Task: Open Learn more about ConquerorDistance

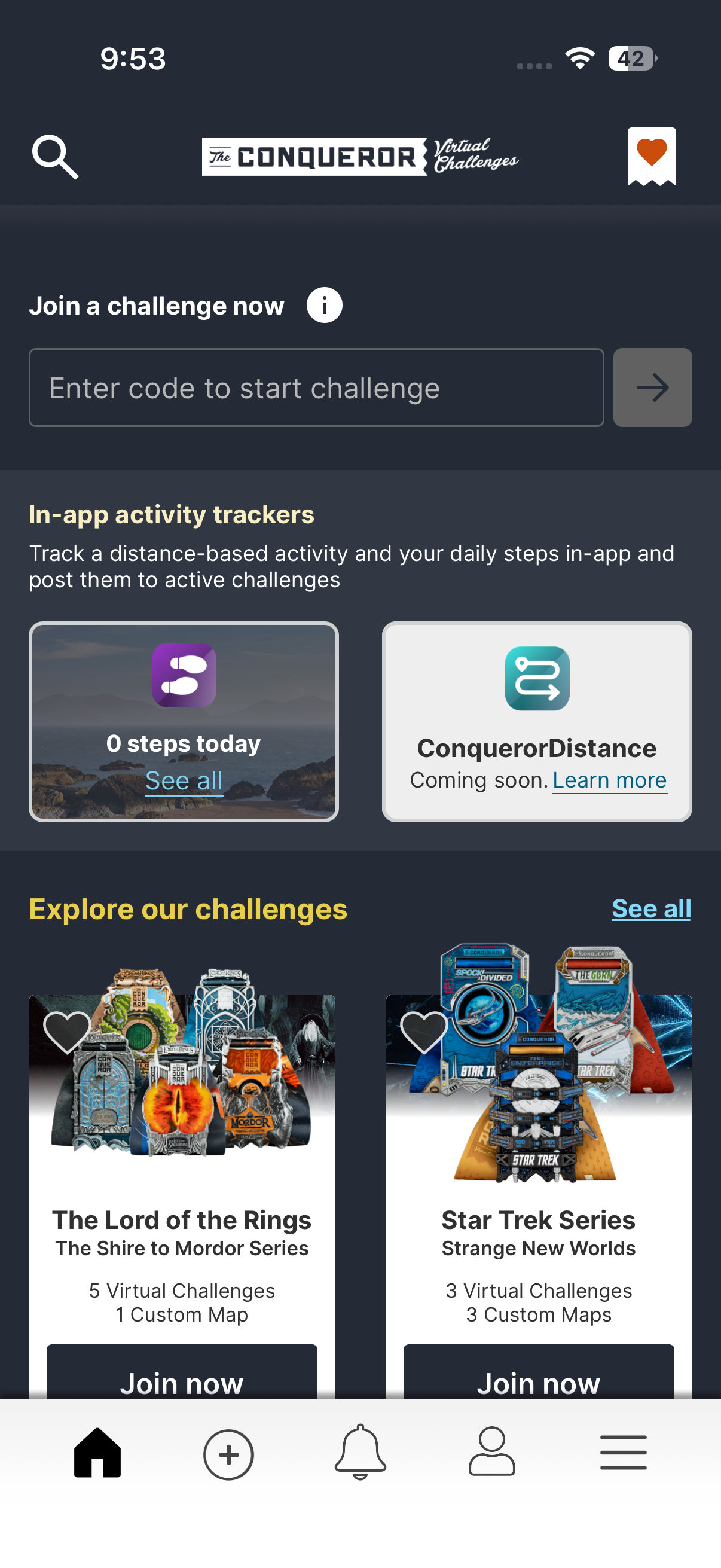Action: (x=609, y=780)
